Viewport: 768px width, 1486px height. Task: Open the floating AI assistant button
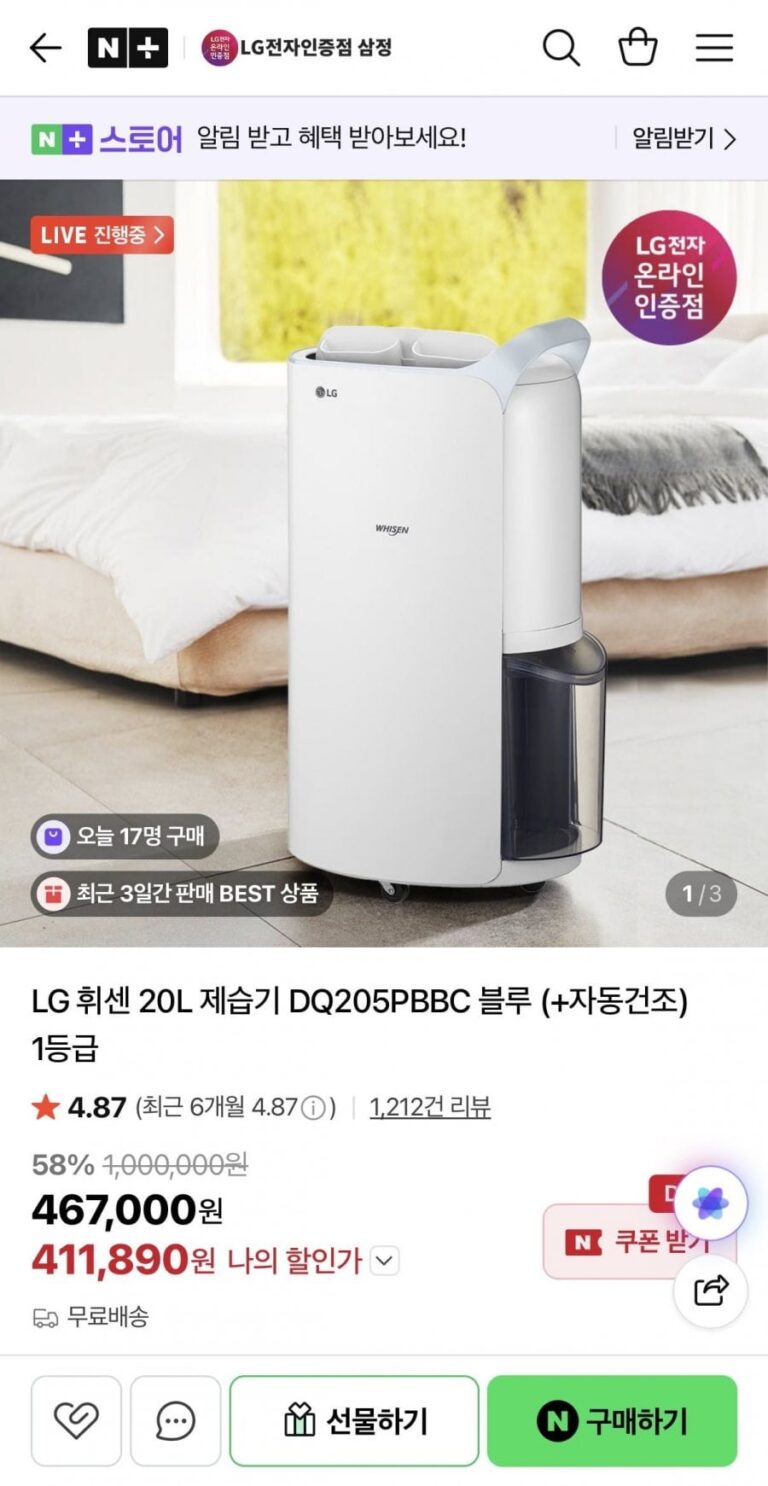coord(711,1203)
